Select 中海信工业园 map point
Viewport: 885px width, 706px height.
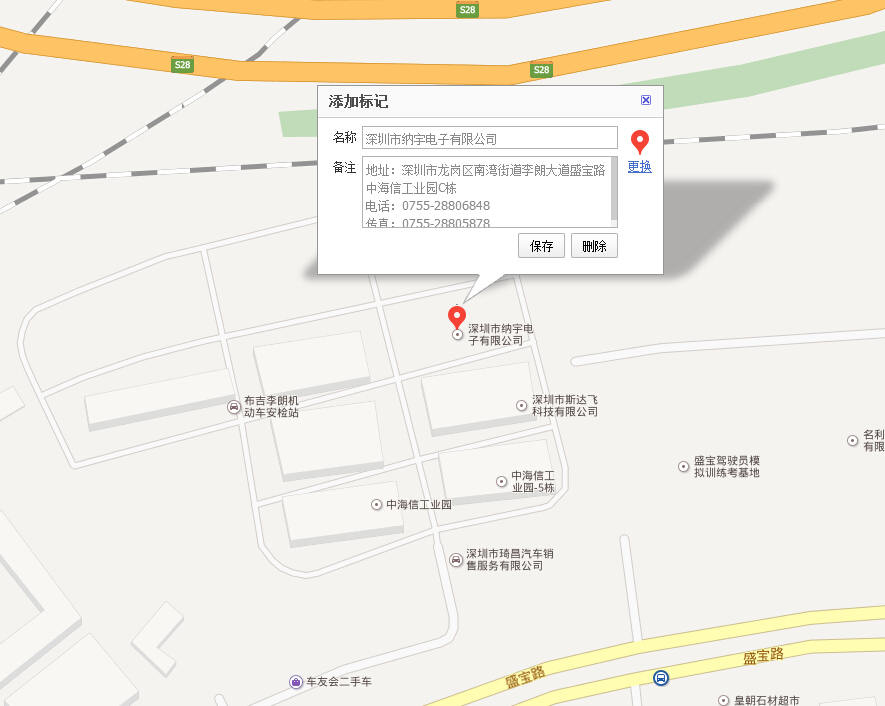coord(377,505)
